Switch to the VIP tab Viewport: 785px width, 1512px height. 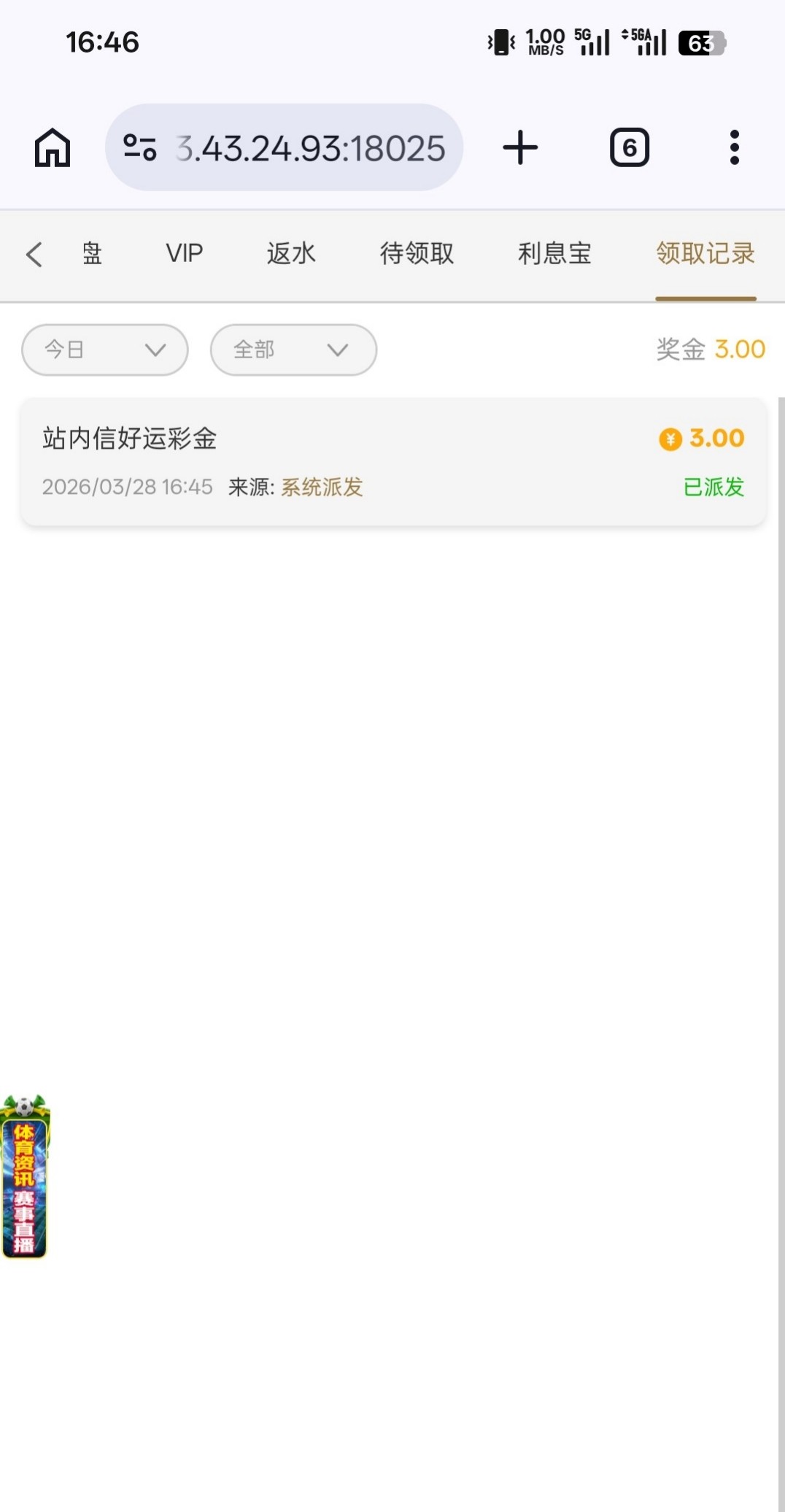point(184,253)
